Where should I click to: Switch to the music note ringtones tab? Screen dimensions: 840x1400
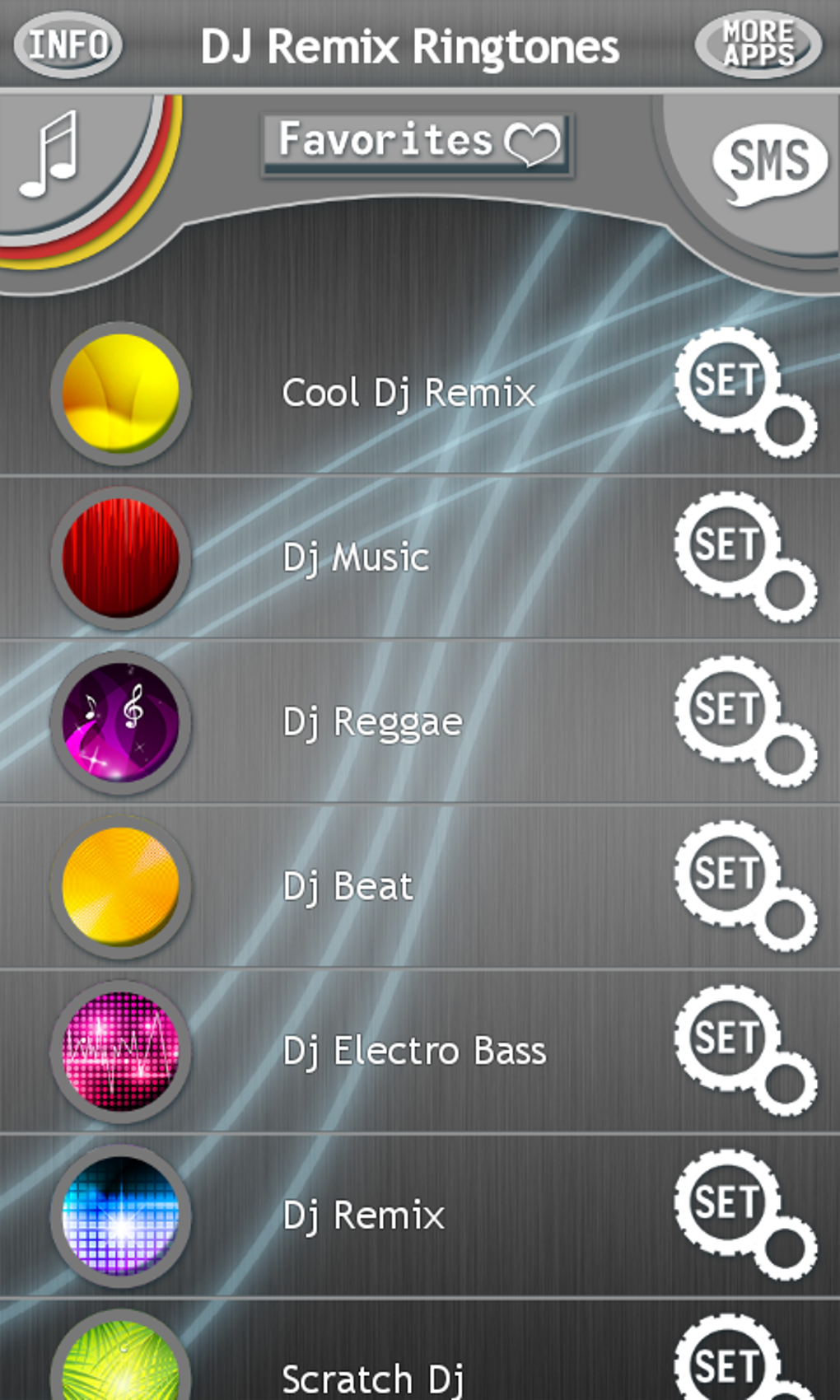(51, 156)
